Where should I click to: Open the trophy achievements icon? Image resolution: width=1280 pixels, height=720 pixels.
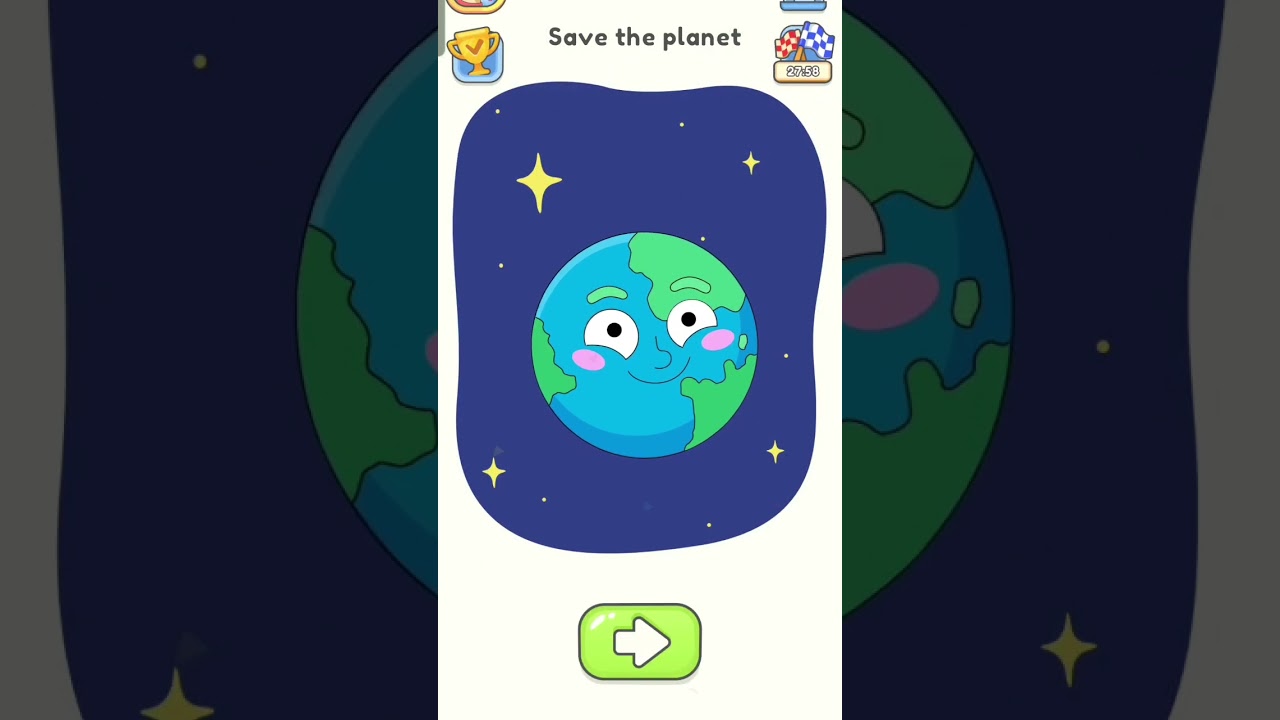pos(477,55)
